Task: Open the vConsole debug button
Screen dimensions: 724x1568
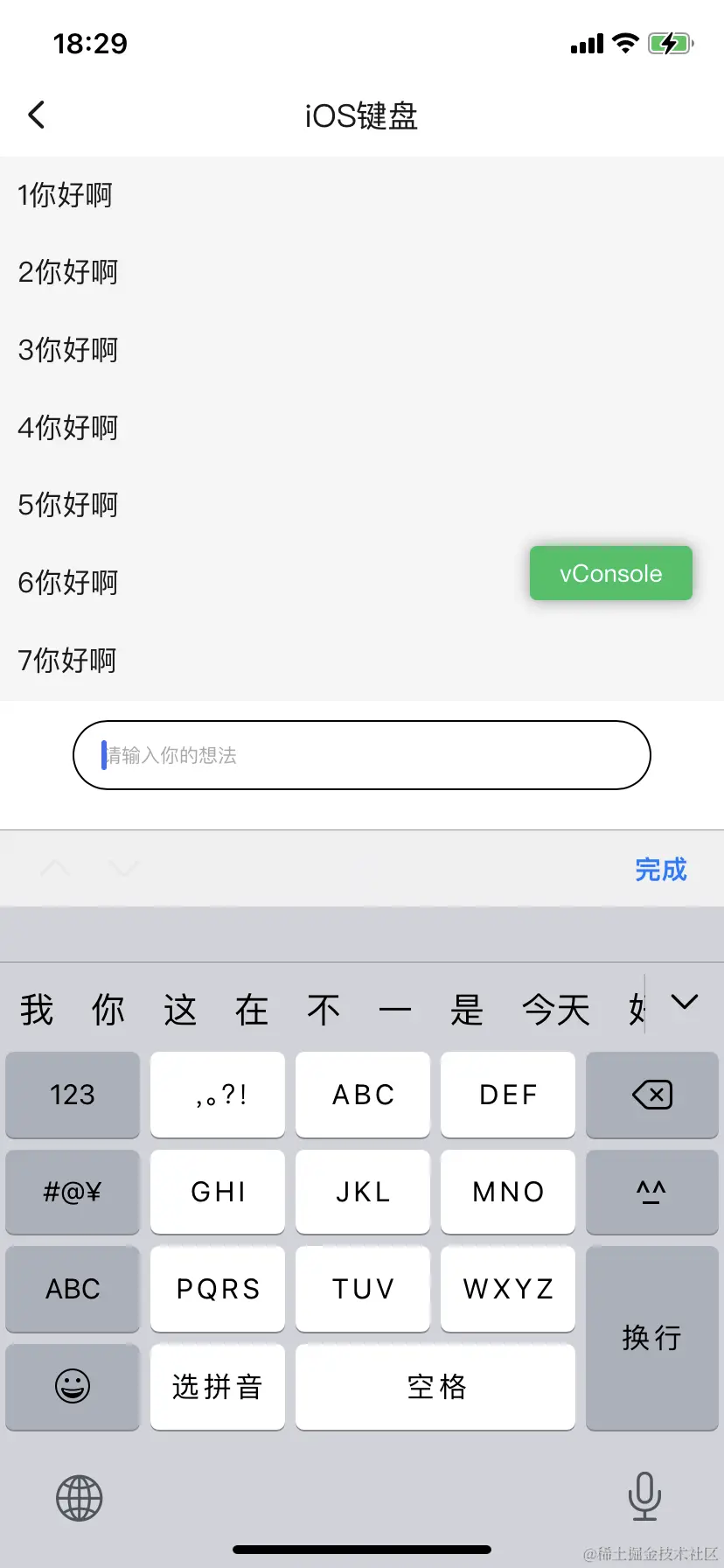Action: 610,574
